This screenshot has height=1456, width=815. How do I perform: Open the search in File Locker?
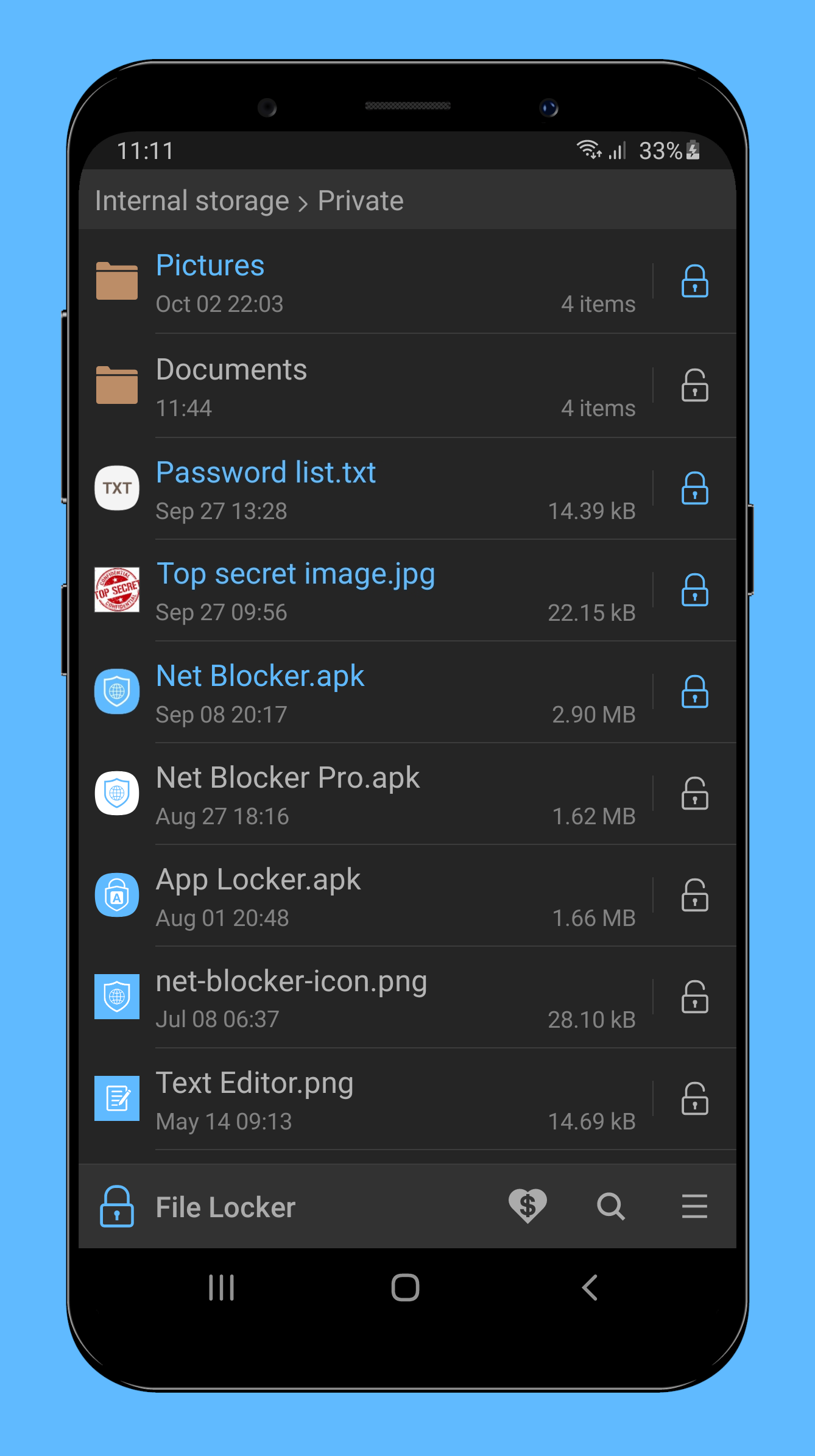pos(611,1207)
